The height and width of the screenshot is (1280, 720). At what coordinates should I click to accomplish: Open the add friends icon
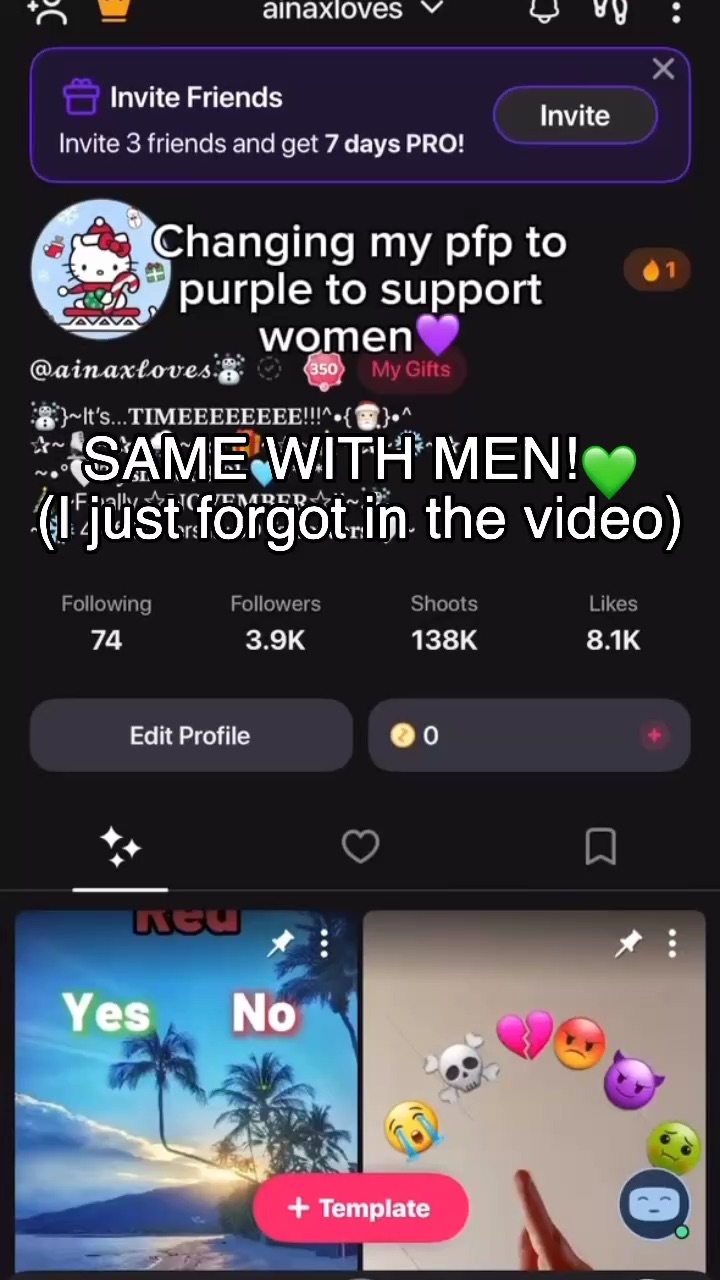[47, 11]
